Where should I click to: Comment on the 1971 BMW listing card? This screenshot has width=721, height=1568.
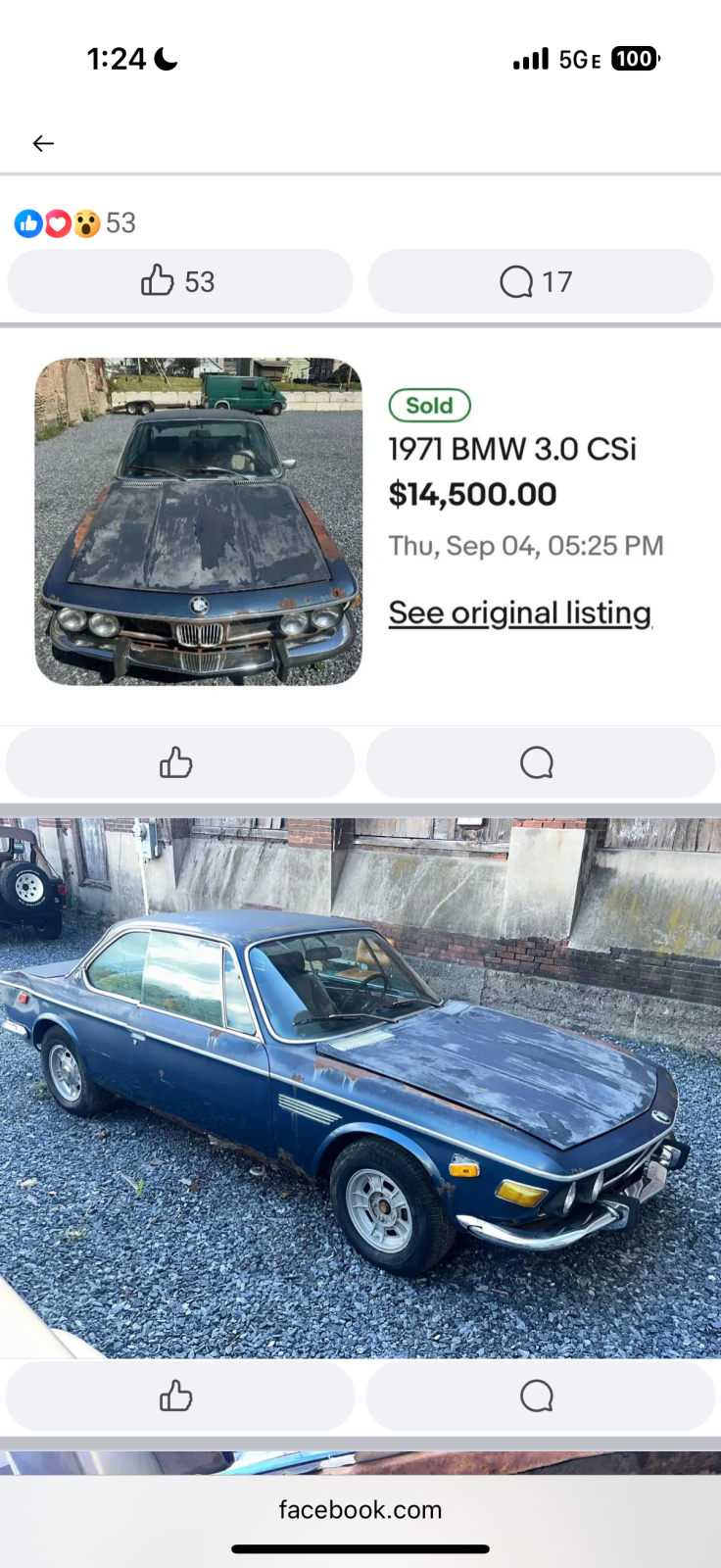540,762
